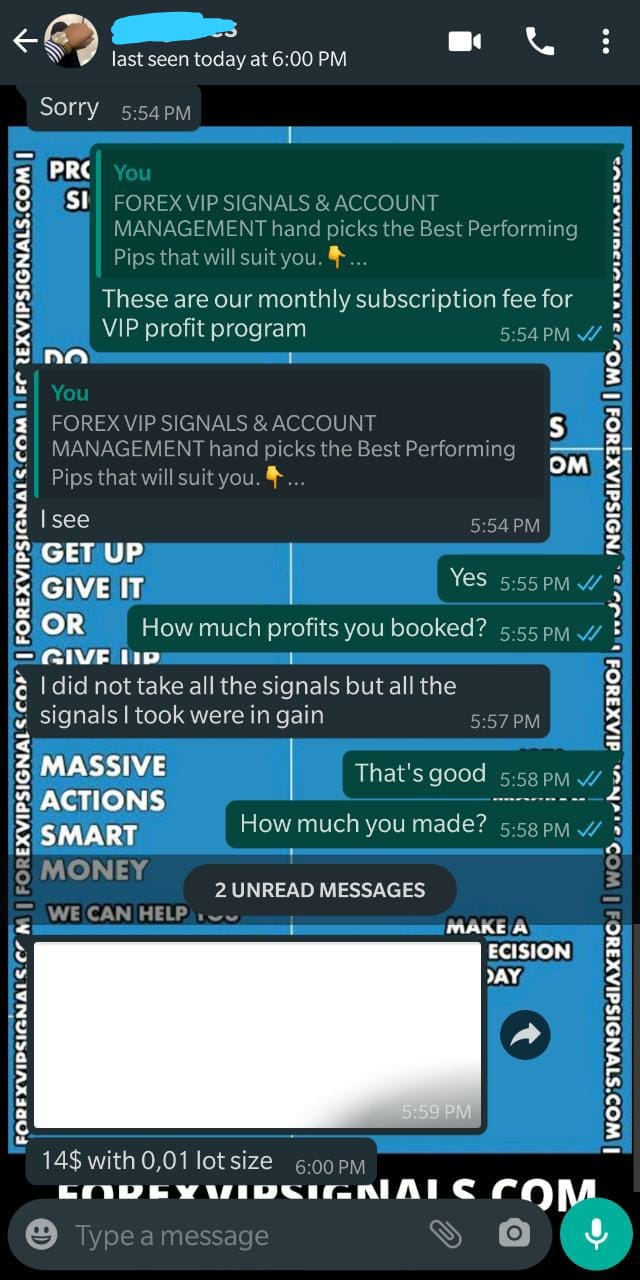
Task: Go back to the chat list
Action: pyautogui.click(x=24, y=41)
